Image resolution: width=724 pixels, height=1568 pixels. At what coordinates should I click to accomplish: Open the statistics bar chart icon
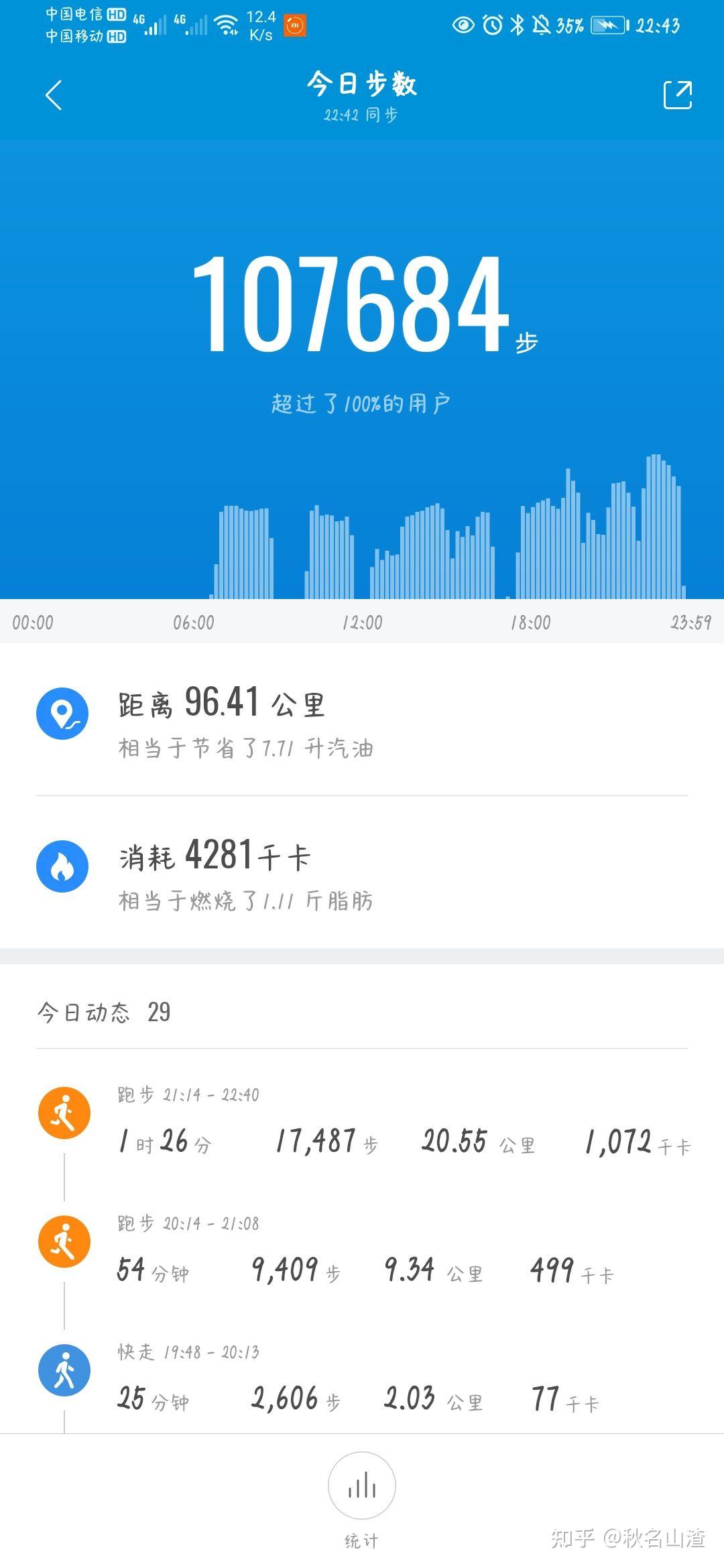click(x=361, y=1486)
